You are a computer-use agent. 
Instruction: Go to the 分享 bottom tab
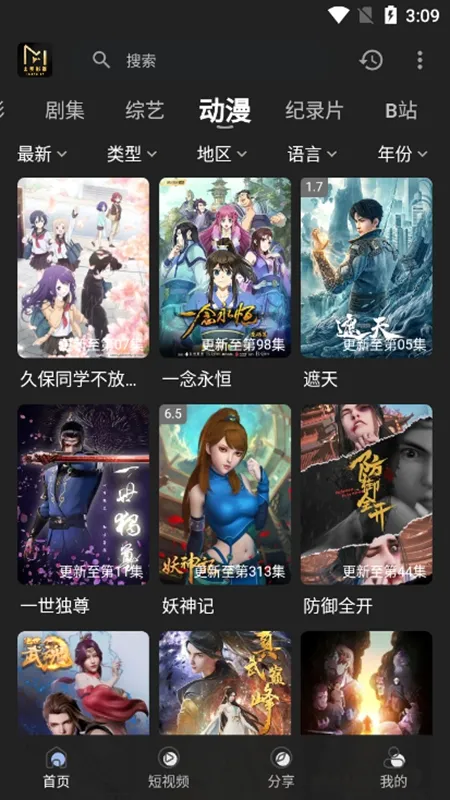(281, 768)
